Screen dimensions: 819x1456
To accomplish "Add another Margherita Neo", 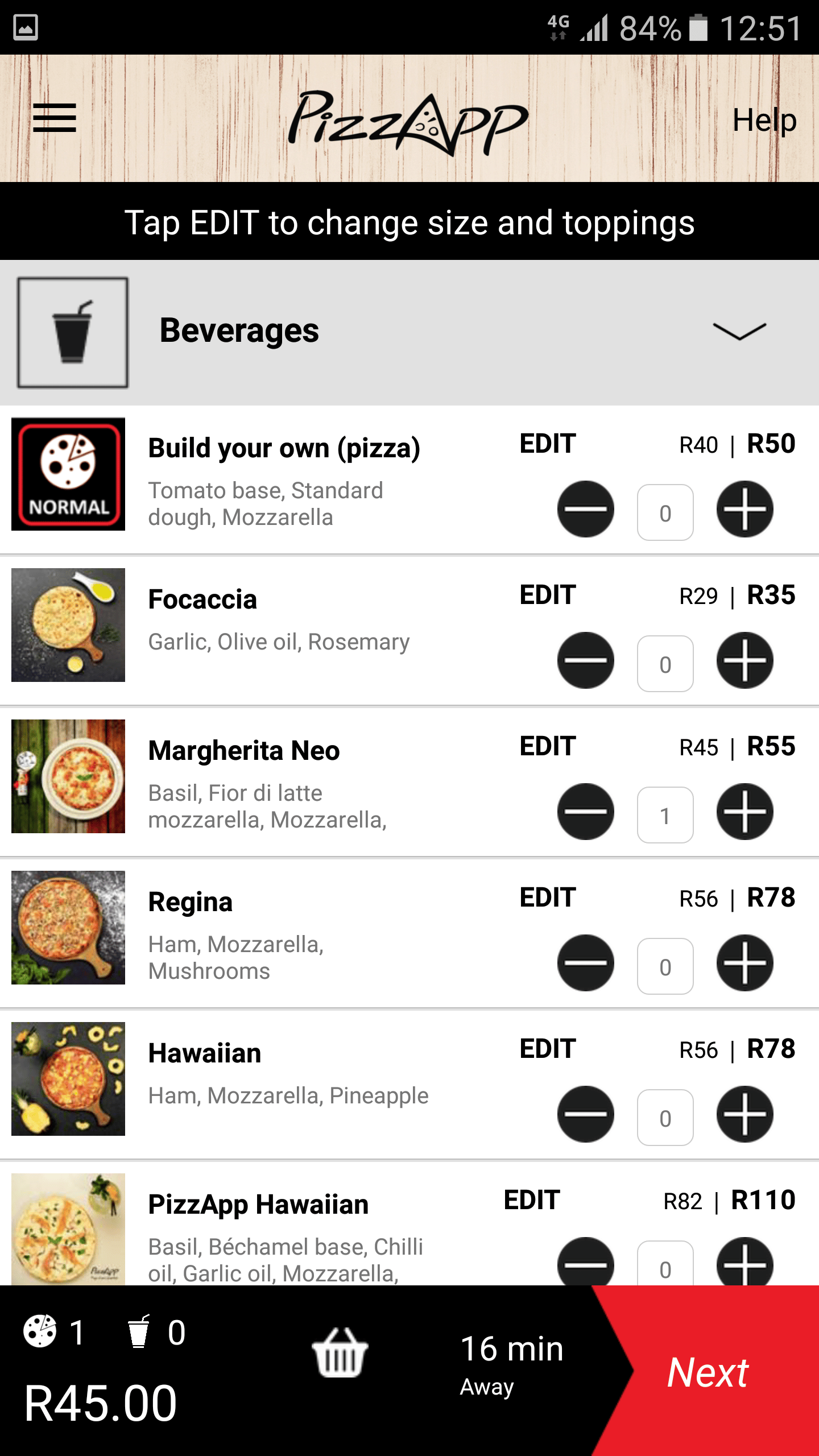I will click(744, 812).
